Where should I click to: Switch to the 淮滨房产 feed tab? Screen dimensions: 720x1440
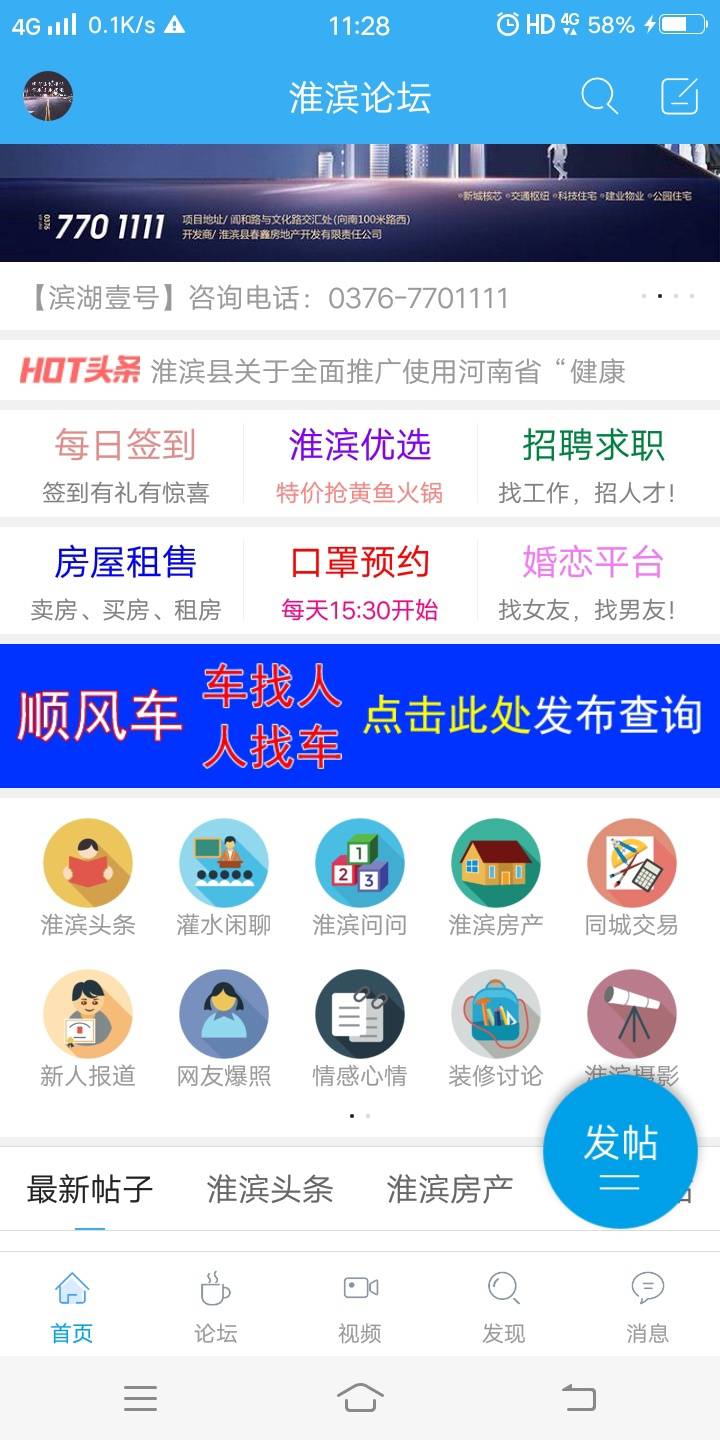(x=450, y=1189)
